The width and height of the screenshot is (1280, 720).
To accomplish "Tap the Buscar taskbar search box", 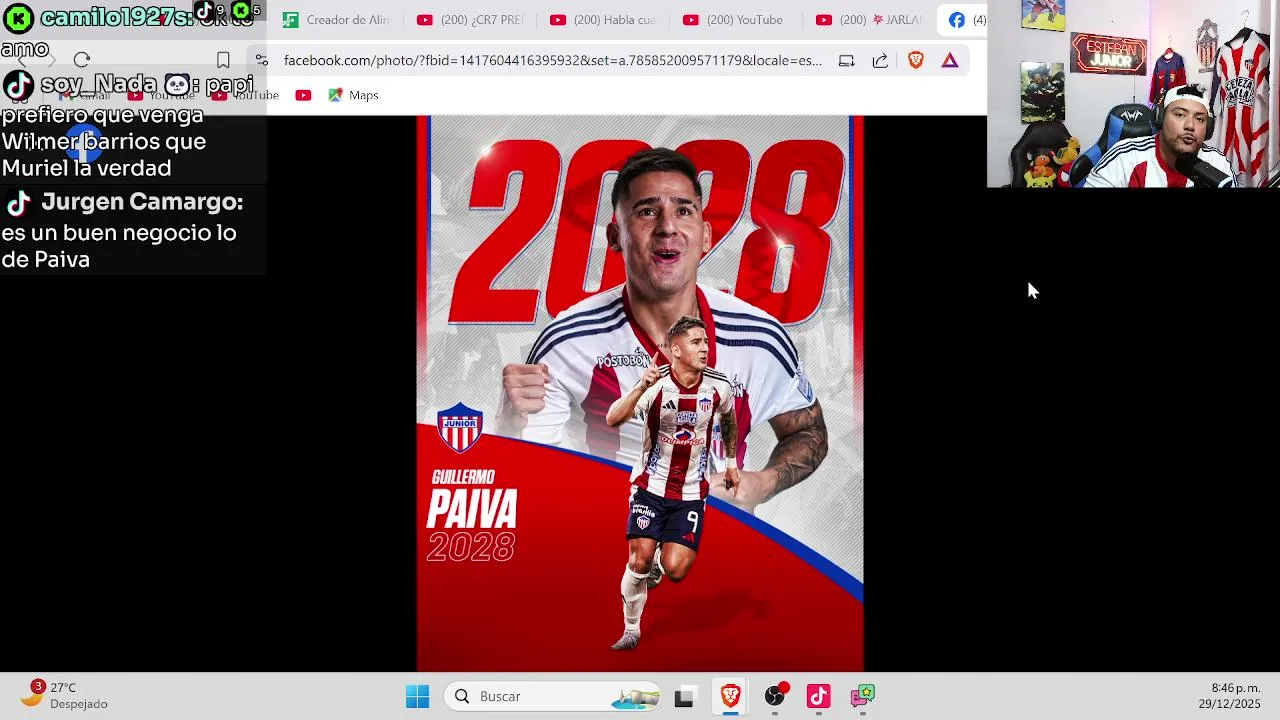I will click(x=552, y=696).
